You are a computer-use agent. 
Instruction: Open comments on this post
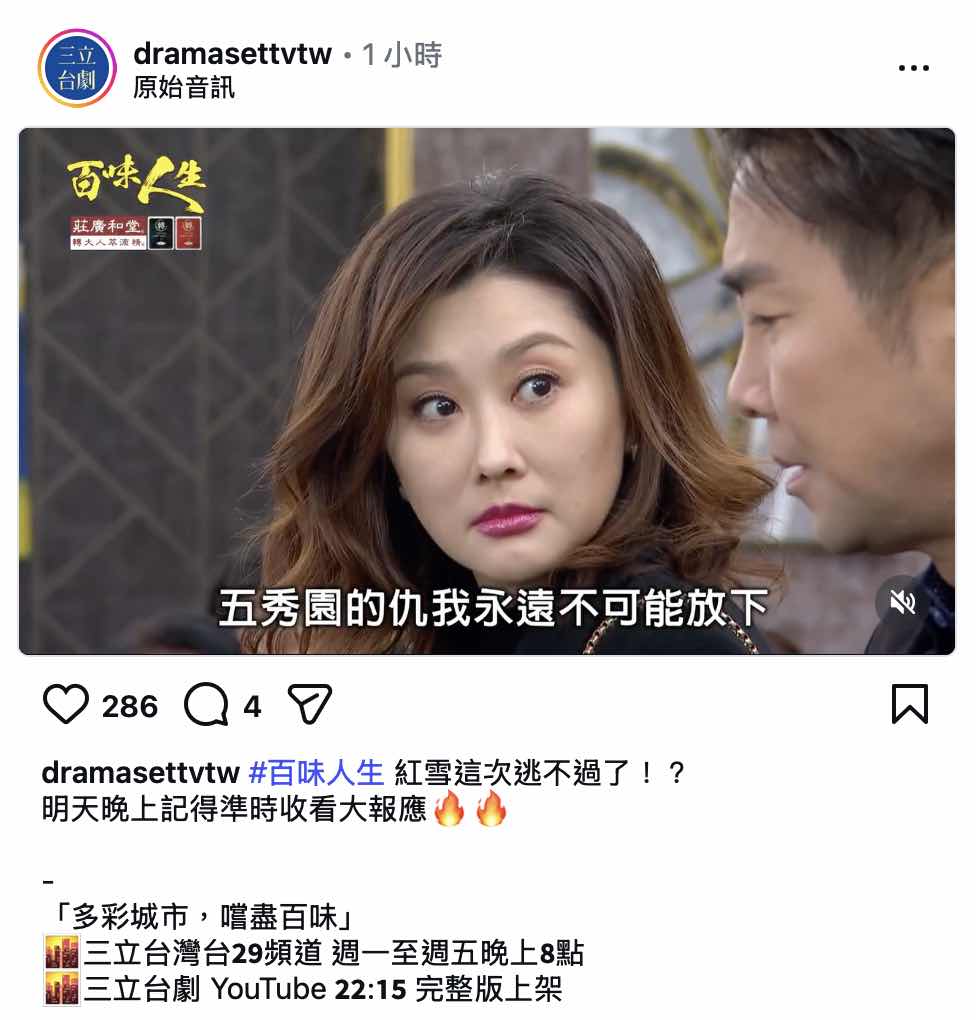(x=206, y=706)
